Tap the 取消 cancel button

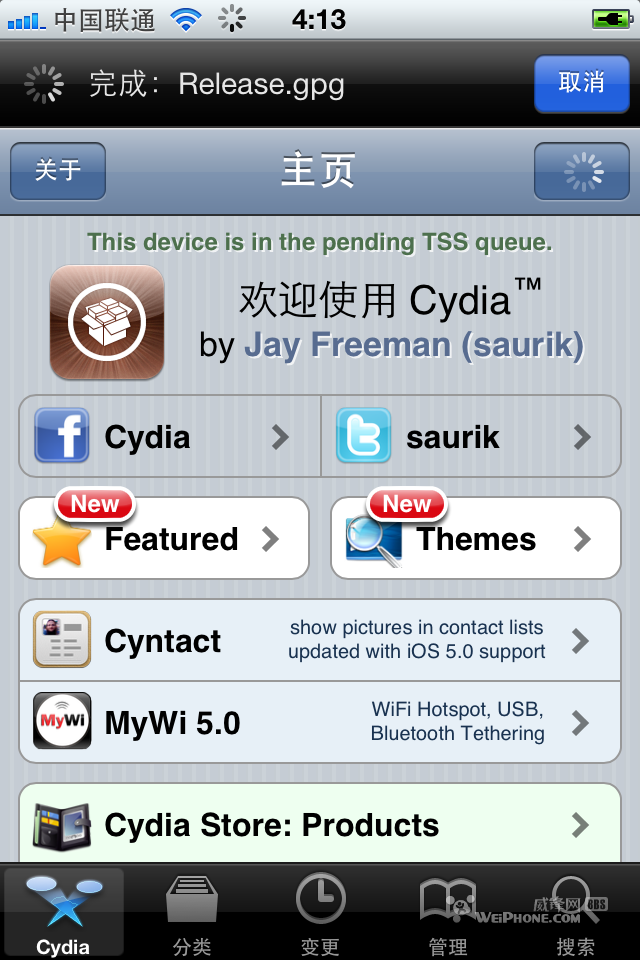click(581, 83)
